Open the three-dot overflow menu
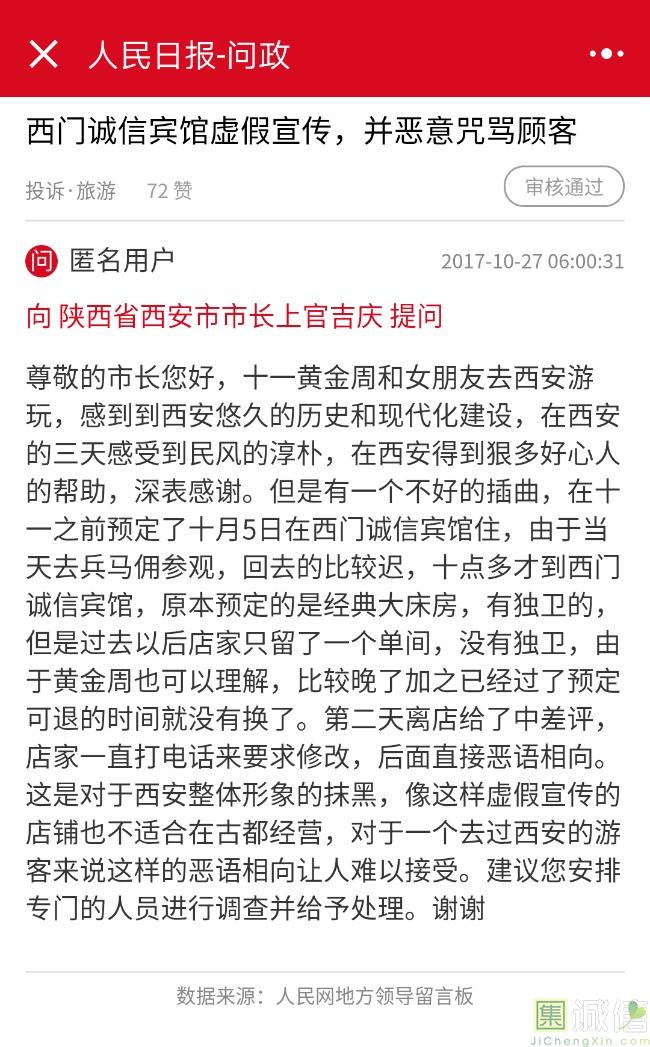The width and height of the screenshot is (650, 1047). [606, 54]
